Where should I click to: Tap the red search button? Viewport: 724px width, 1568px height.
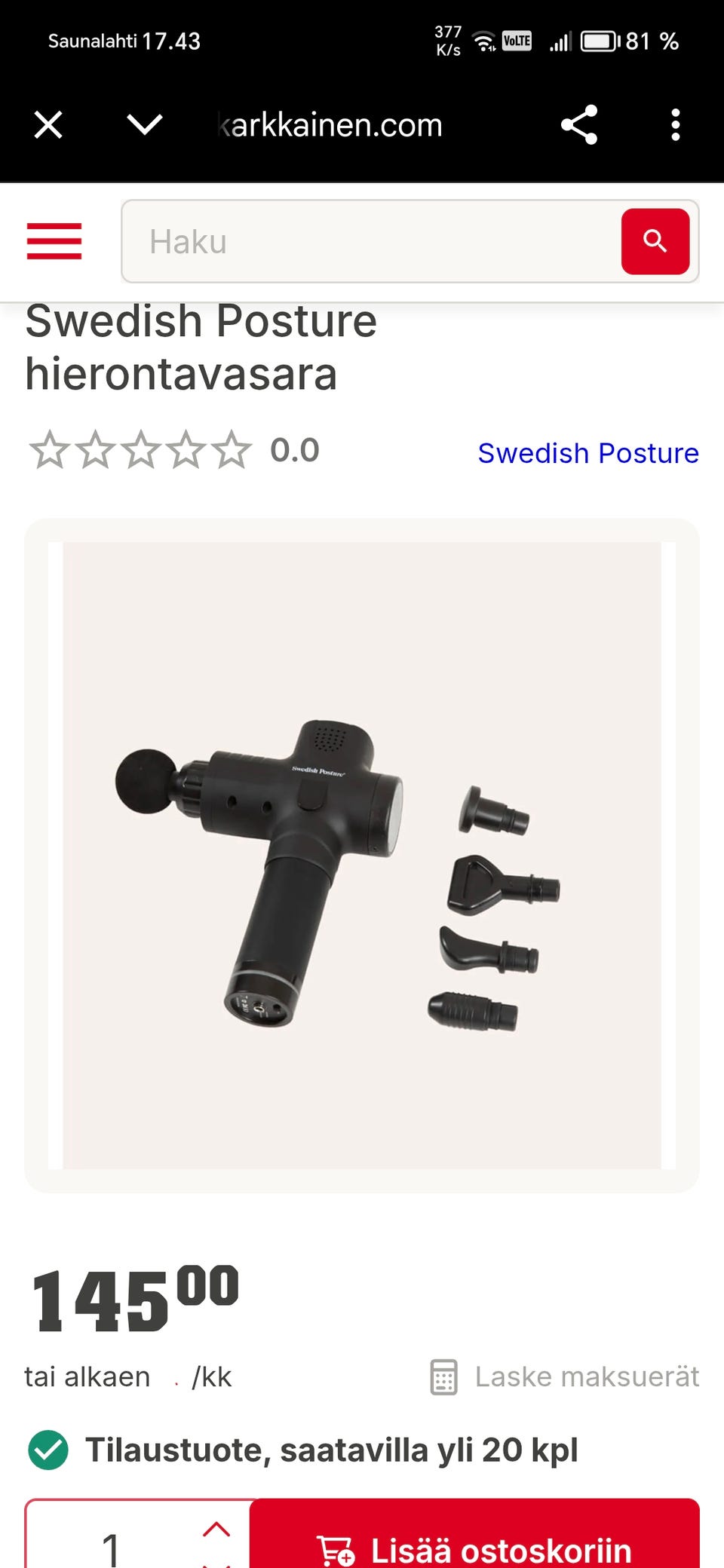(x=655, y=241)
